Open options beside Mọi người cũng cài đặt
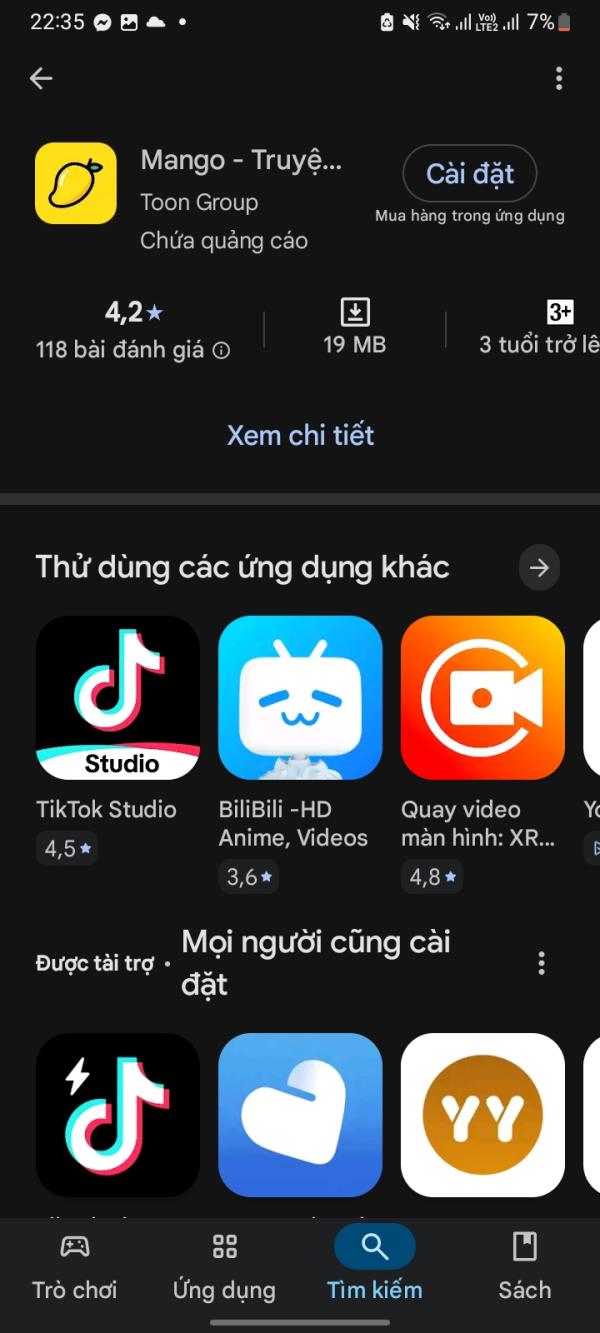The height and width of the screenshot is (1333, 600). (541, 963)
